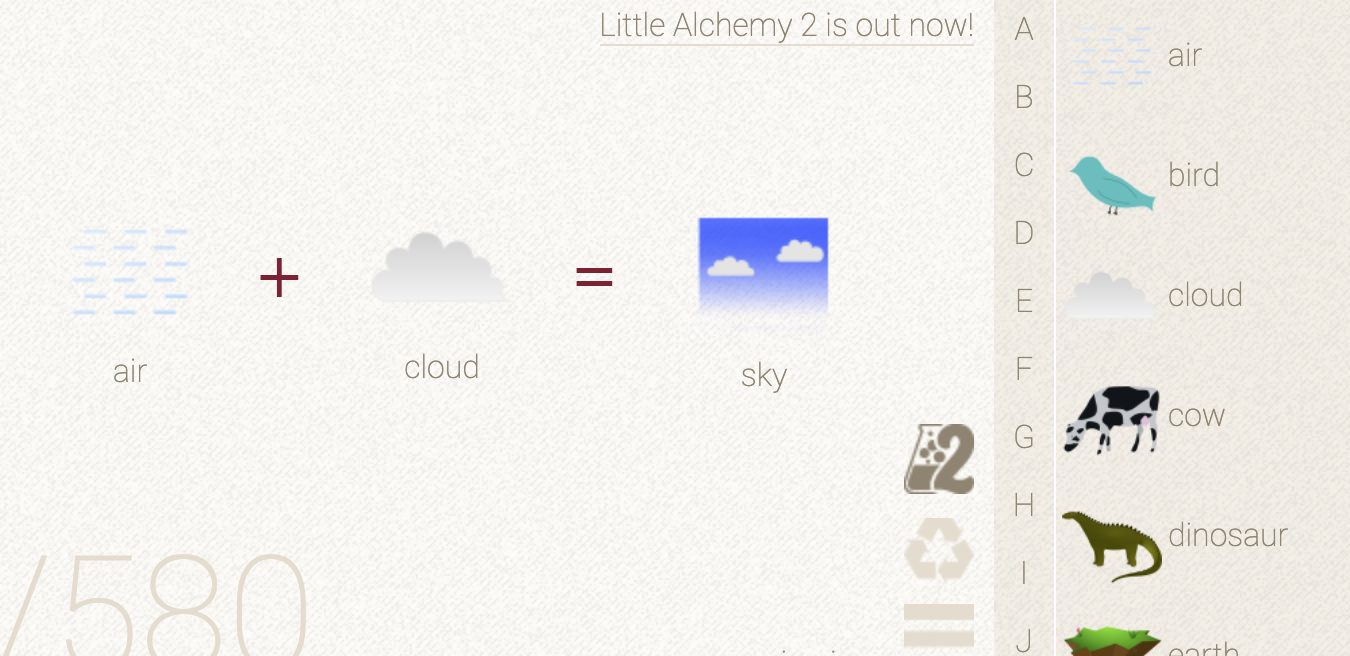
Task: Tap the recycle clean-up icon
Action: (939, 549)
